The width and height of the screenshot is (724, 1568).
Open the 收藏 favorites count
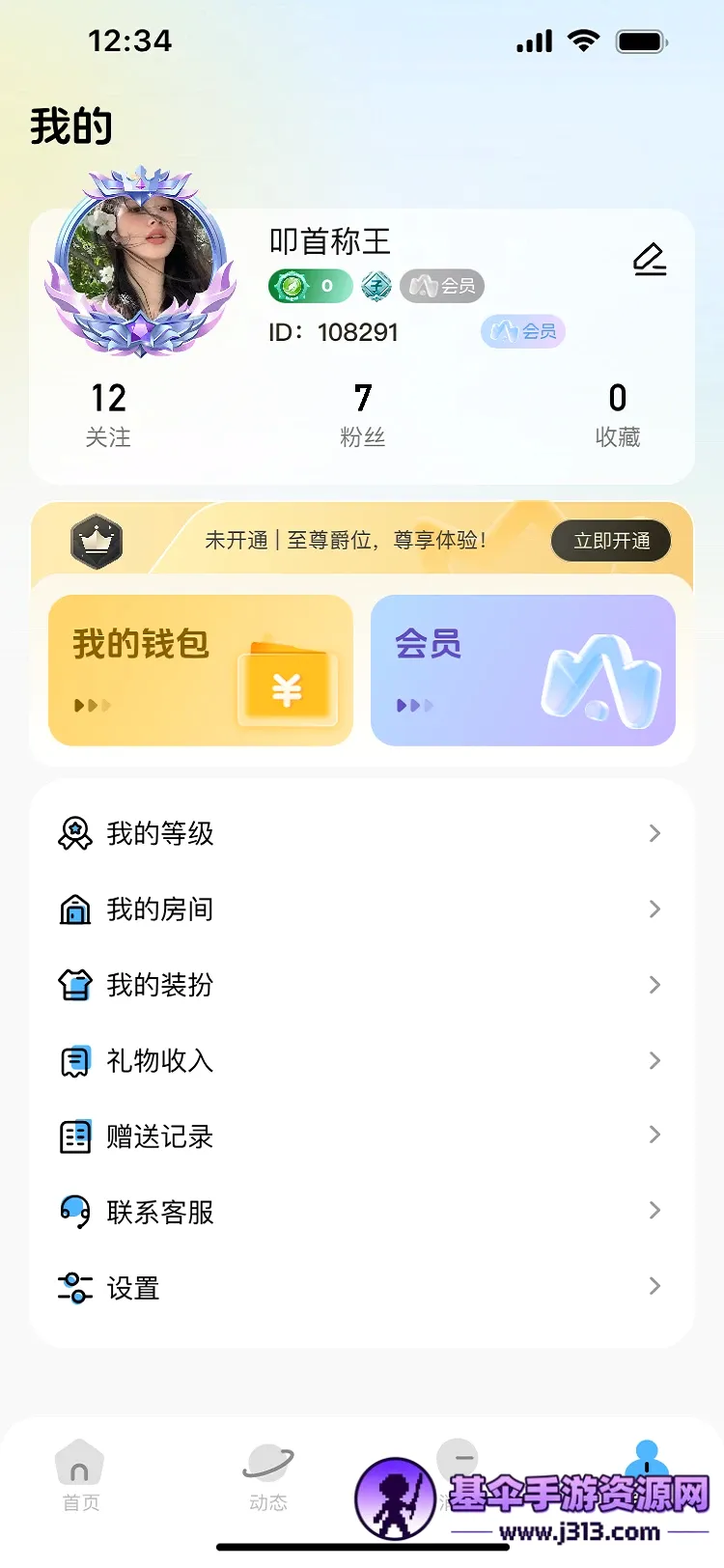[618, 415]
